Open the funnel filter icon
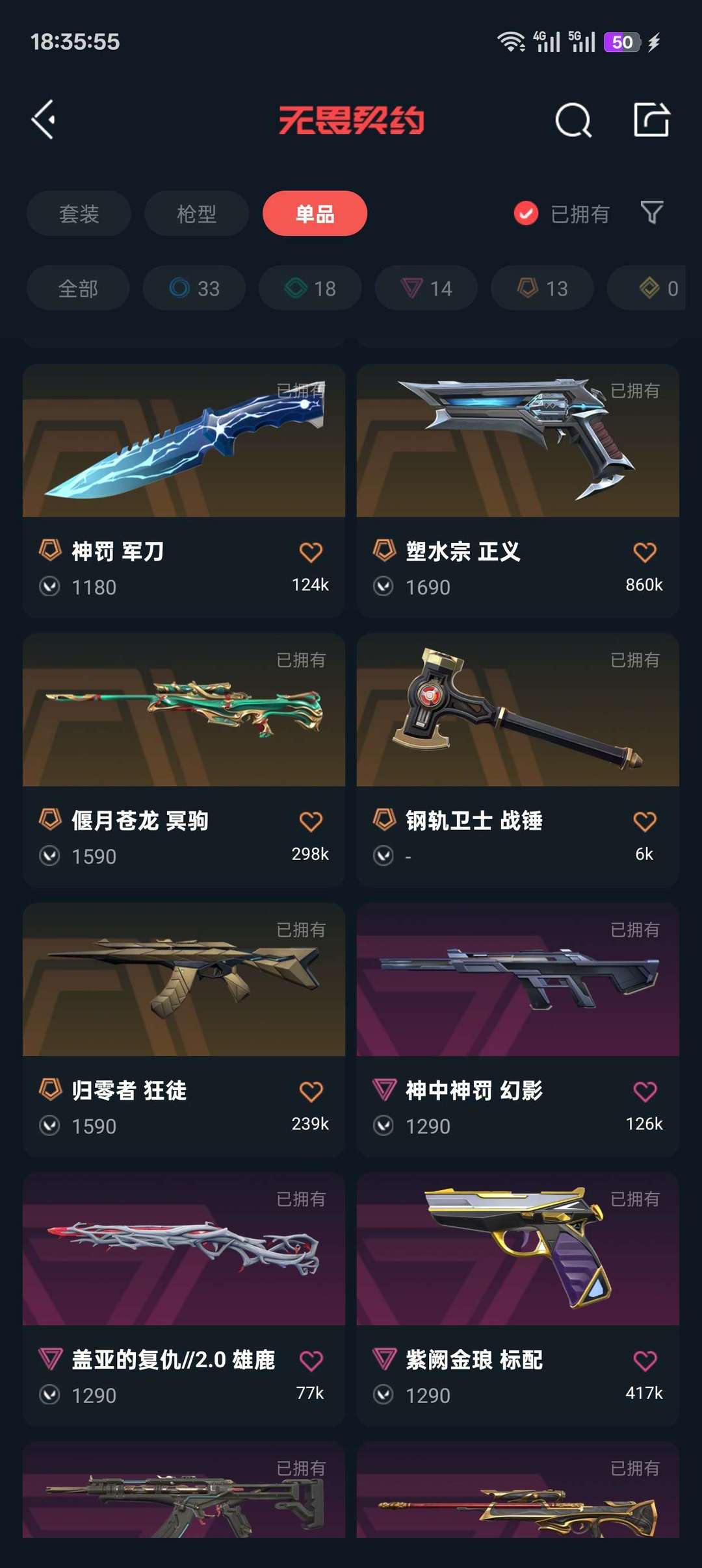This screenshot has height=1568, width=702. tap(652, 212)
